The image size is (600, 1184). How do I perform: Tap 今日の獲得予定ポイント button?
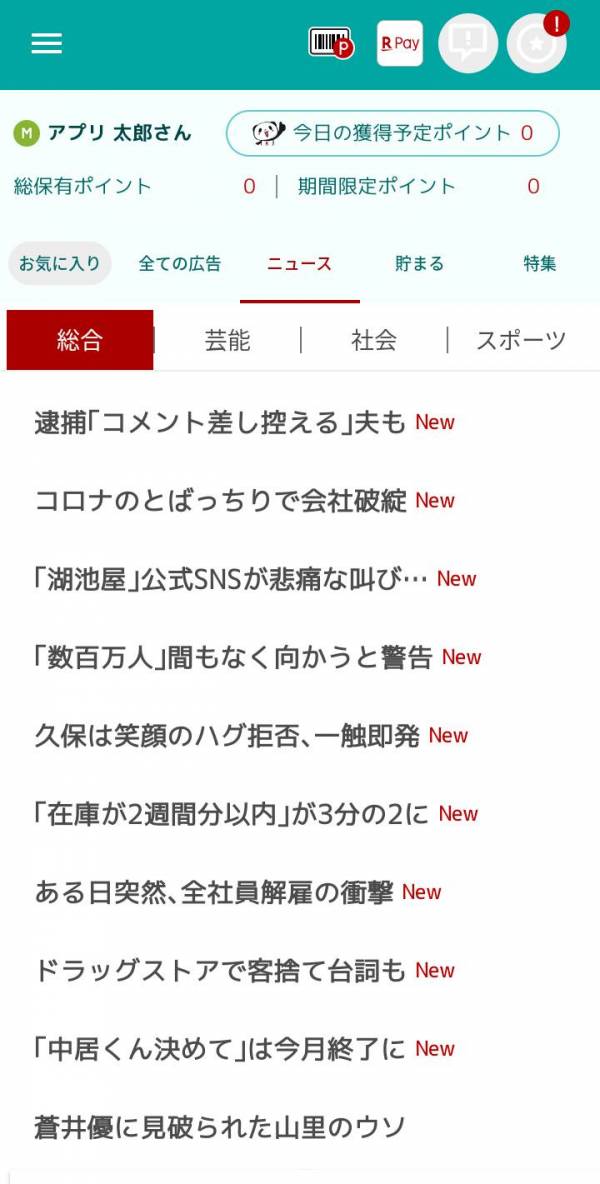[x=392, y=134]
